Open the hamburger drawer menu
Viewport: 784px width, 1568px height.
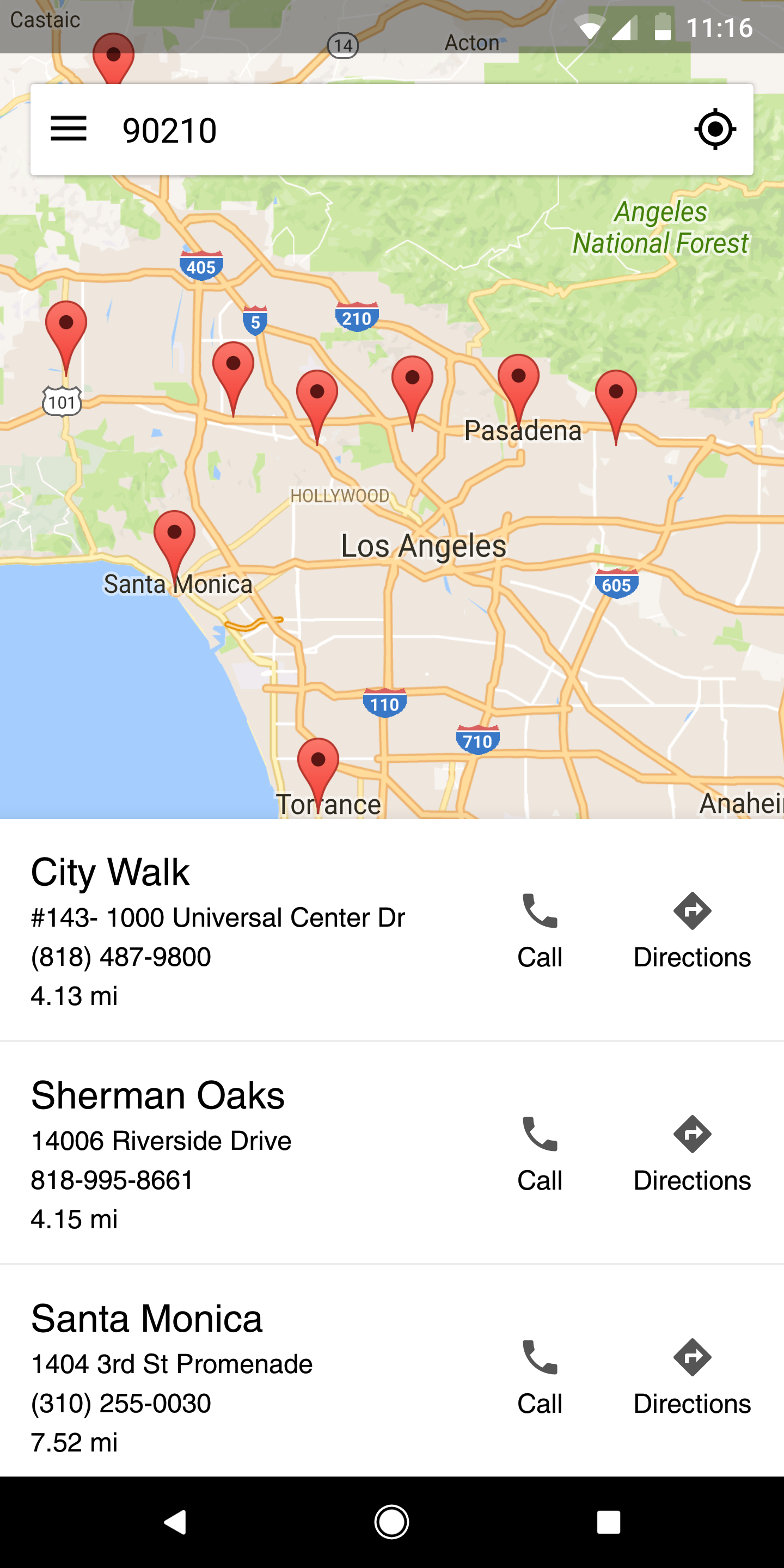[x=68, y=130]
